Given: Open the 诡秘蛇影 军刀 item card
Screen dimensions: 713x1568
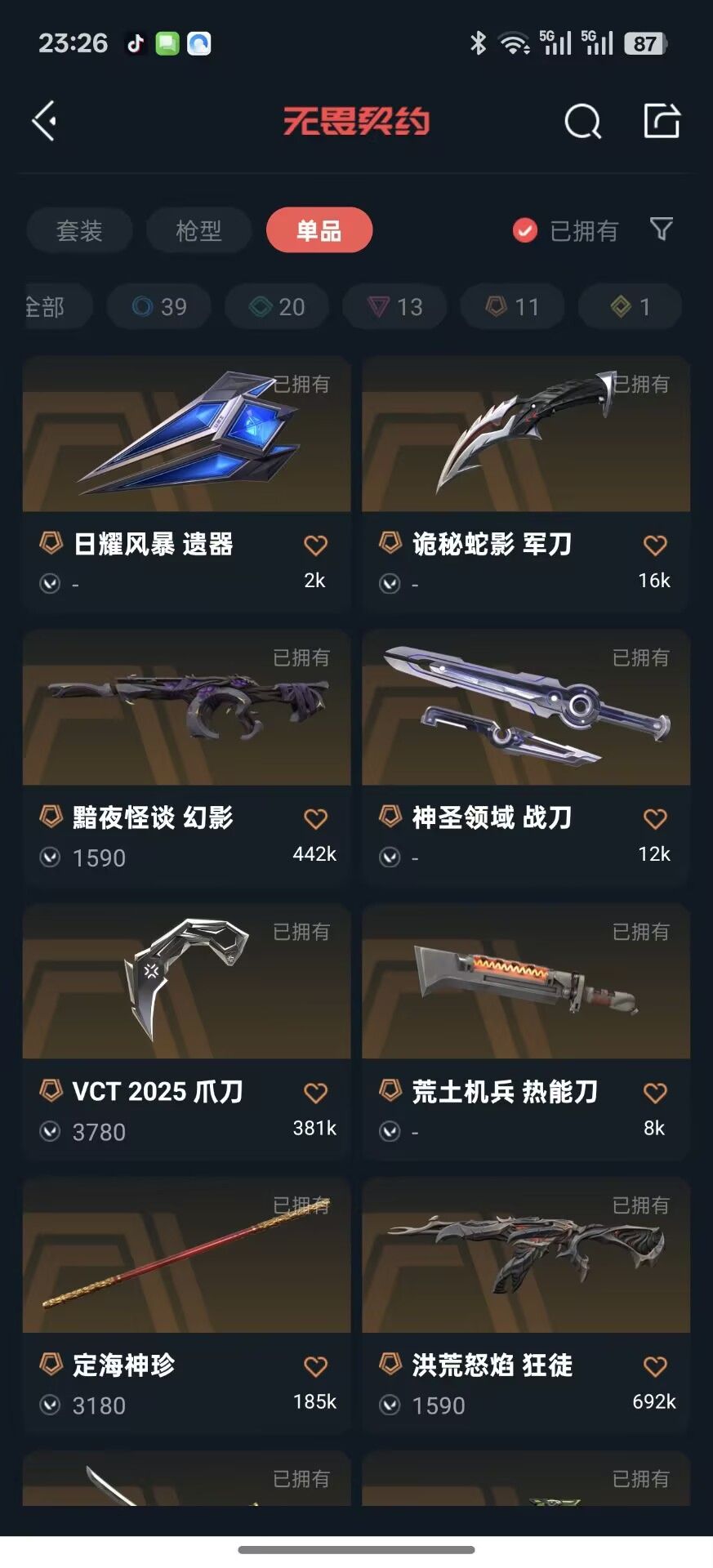Looking at the screenshot, I should coord(526,483).
